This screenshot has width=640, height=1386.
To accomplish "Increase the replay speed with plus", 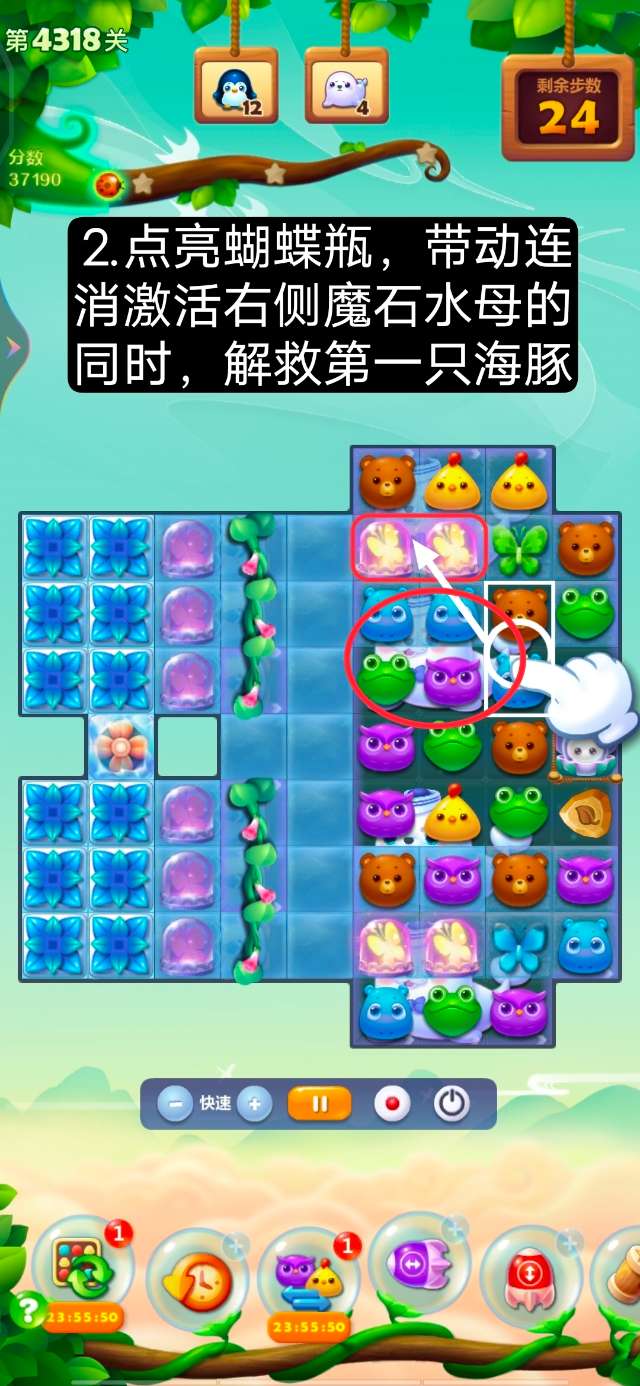I will [x=254, y=1104].
